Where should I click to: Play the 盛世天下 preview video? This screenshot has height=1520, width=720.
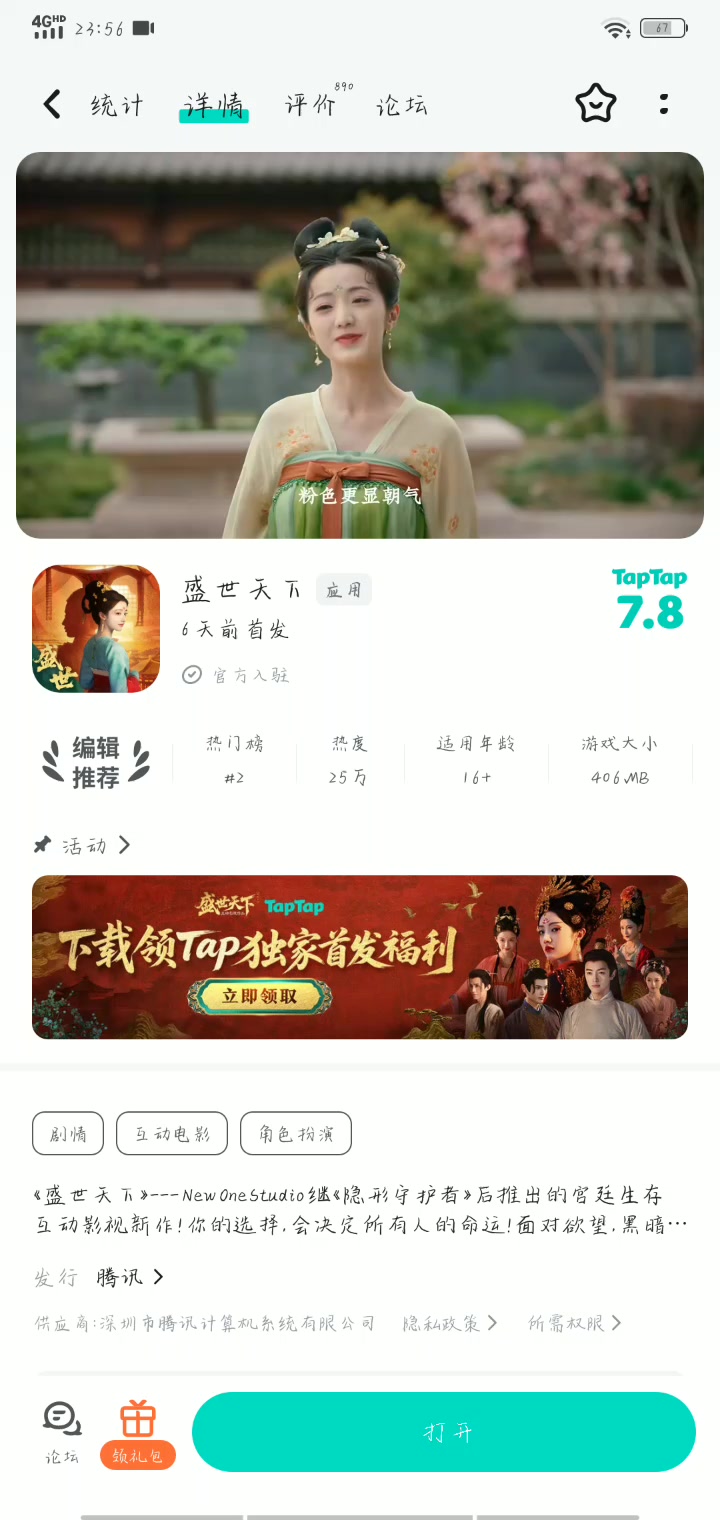point(360,345)
